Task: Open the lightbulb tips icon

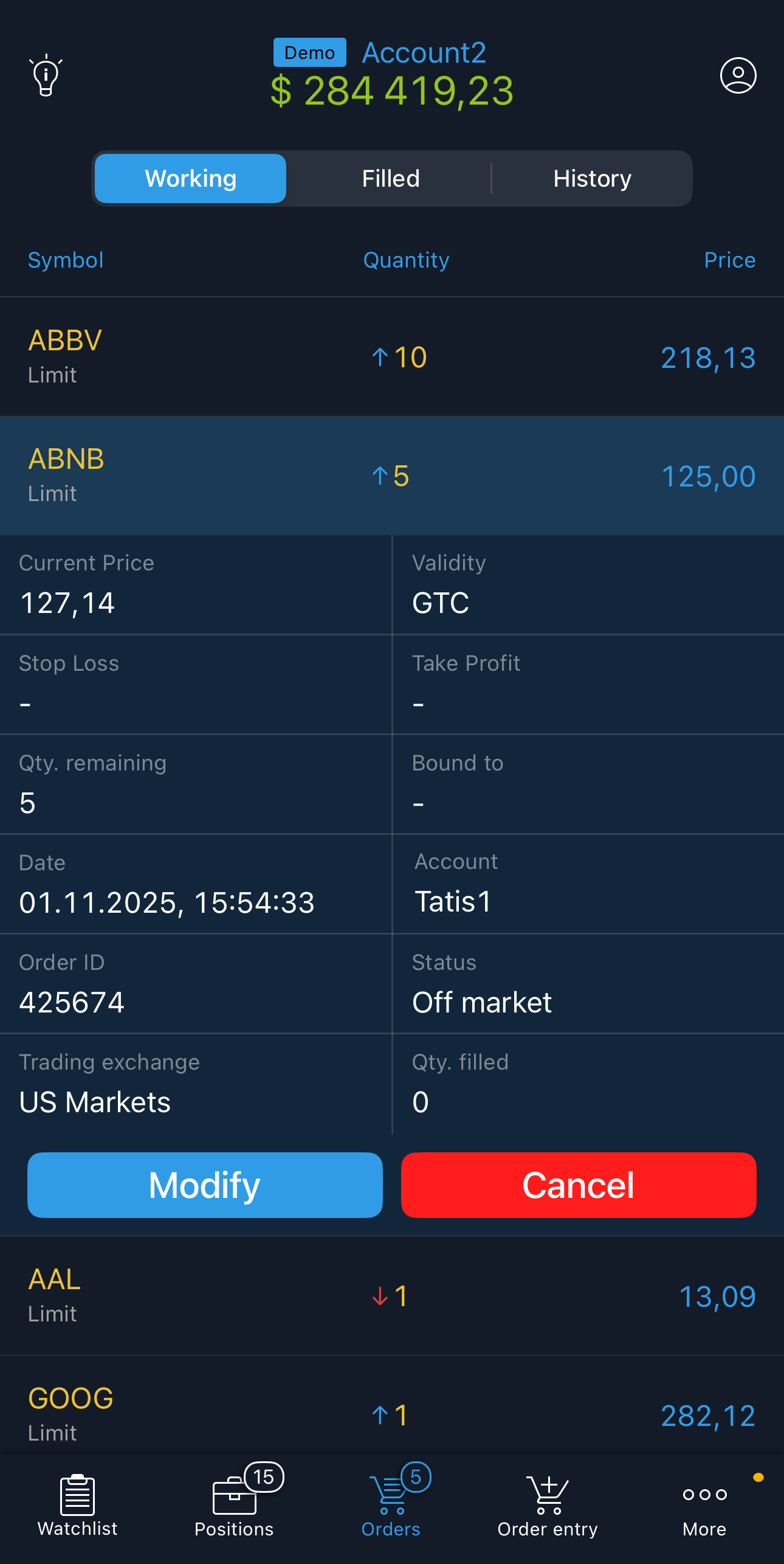Action: point(46,75)
